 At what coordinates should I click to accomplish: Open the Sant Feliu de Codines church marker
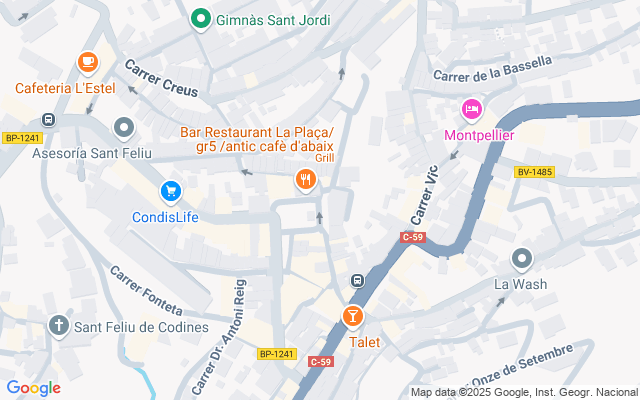click(60, 326)
